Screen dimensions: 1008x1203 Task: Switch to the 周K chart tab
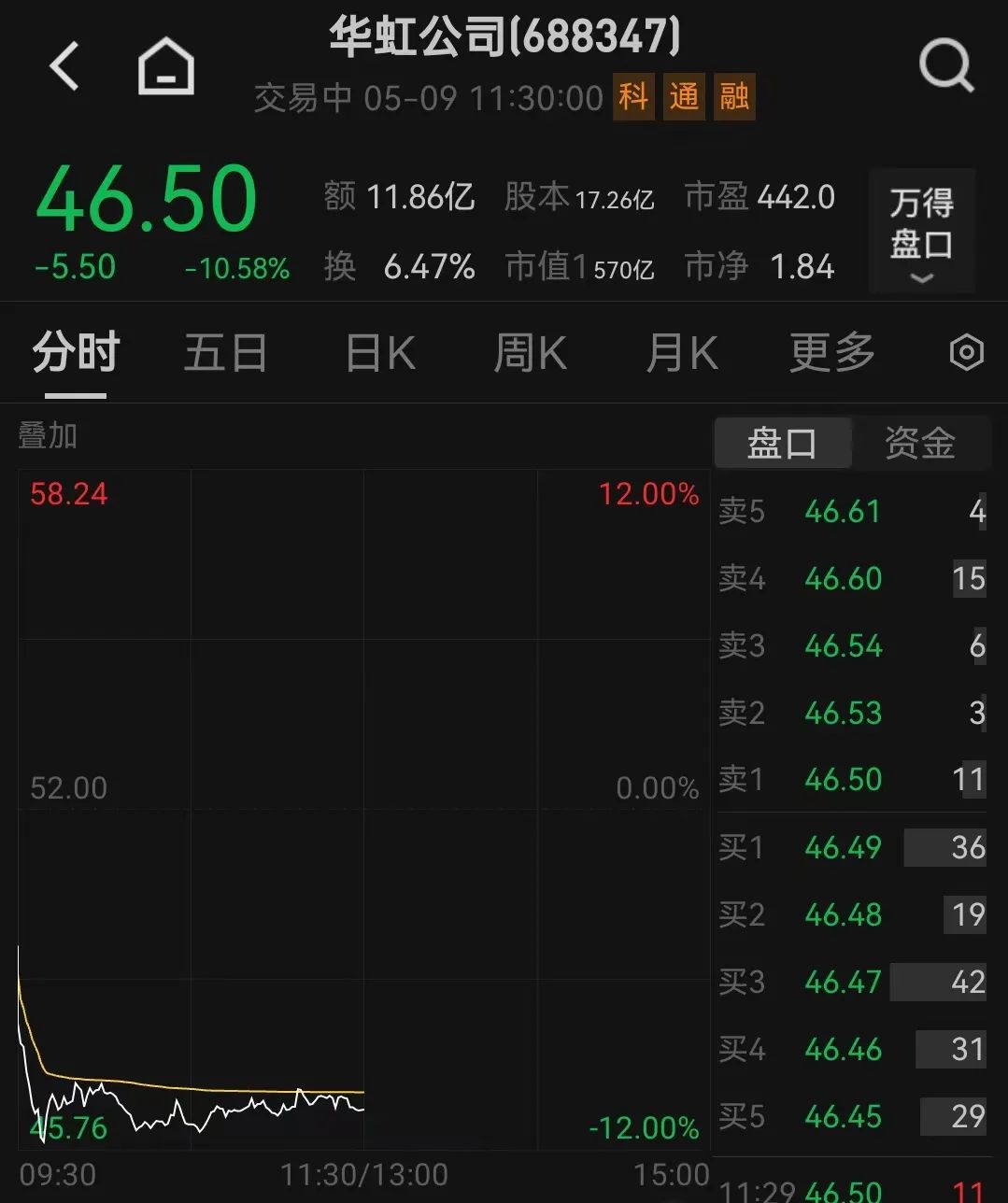point(530,354)
